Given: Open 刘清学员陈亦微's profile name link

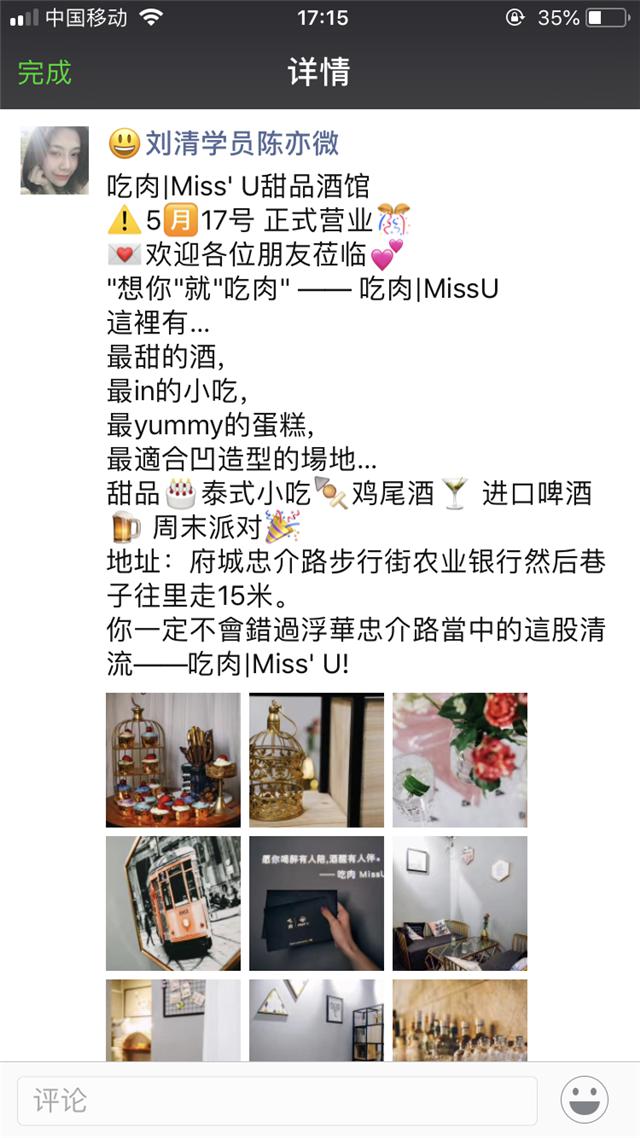Looking at the screenshot, I should (241, 143).
